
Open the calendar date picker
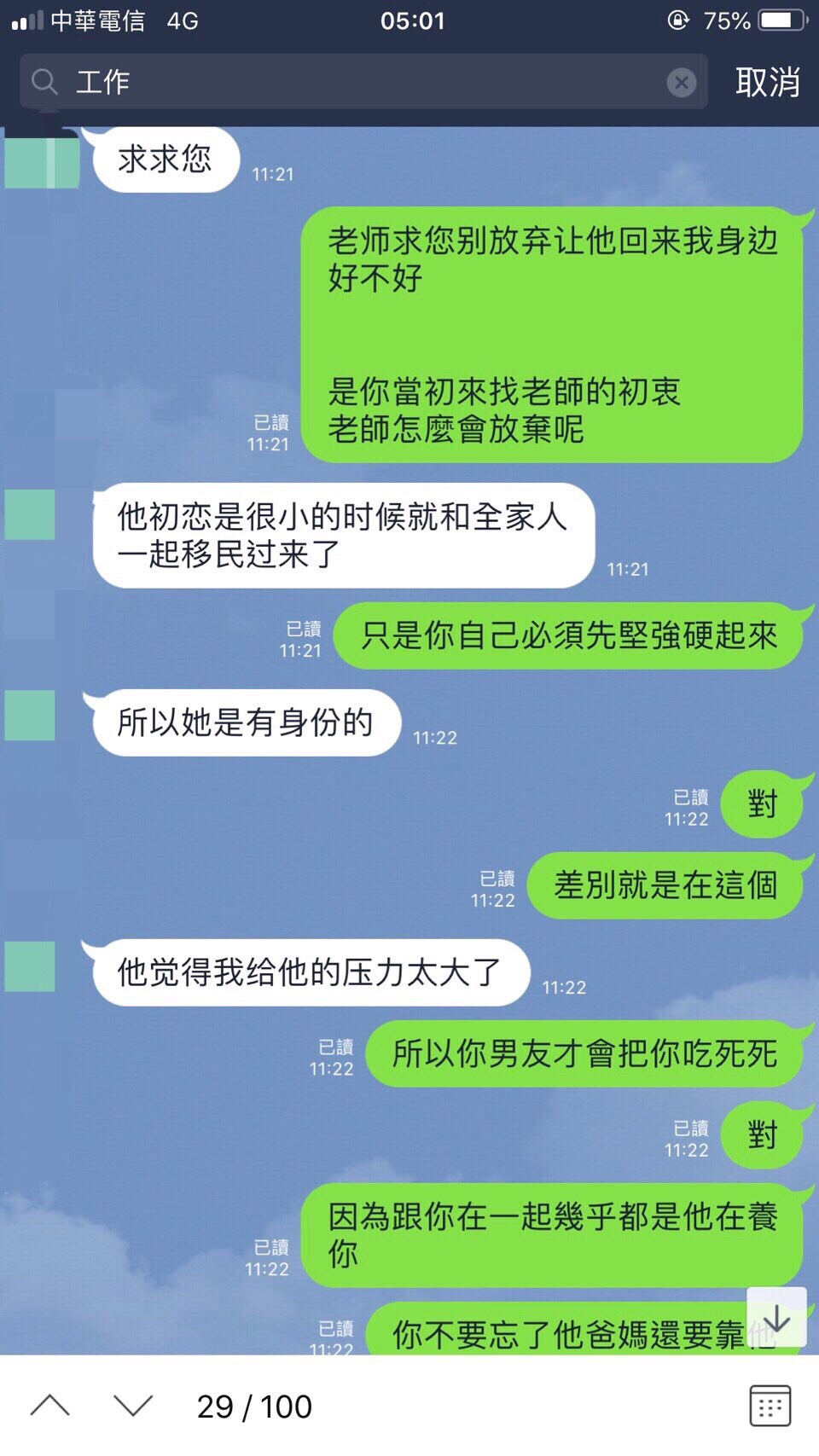point(770,1406)
